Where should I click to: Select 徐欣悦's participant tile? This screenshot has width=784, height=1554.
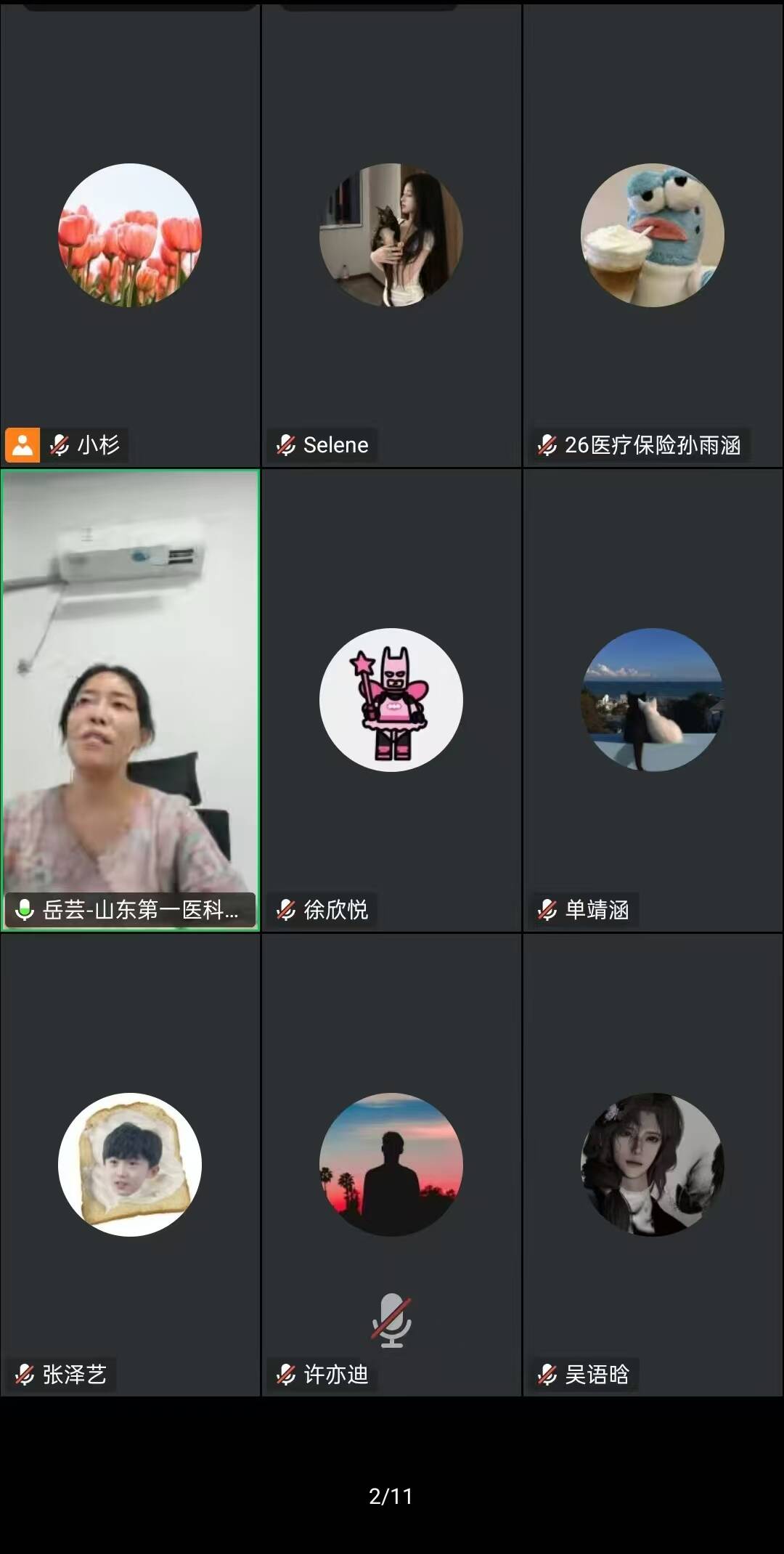click(x=391, y=700)
